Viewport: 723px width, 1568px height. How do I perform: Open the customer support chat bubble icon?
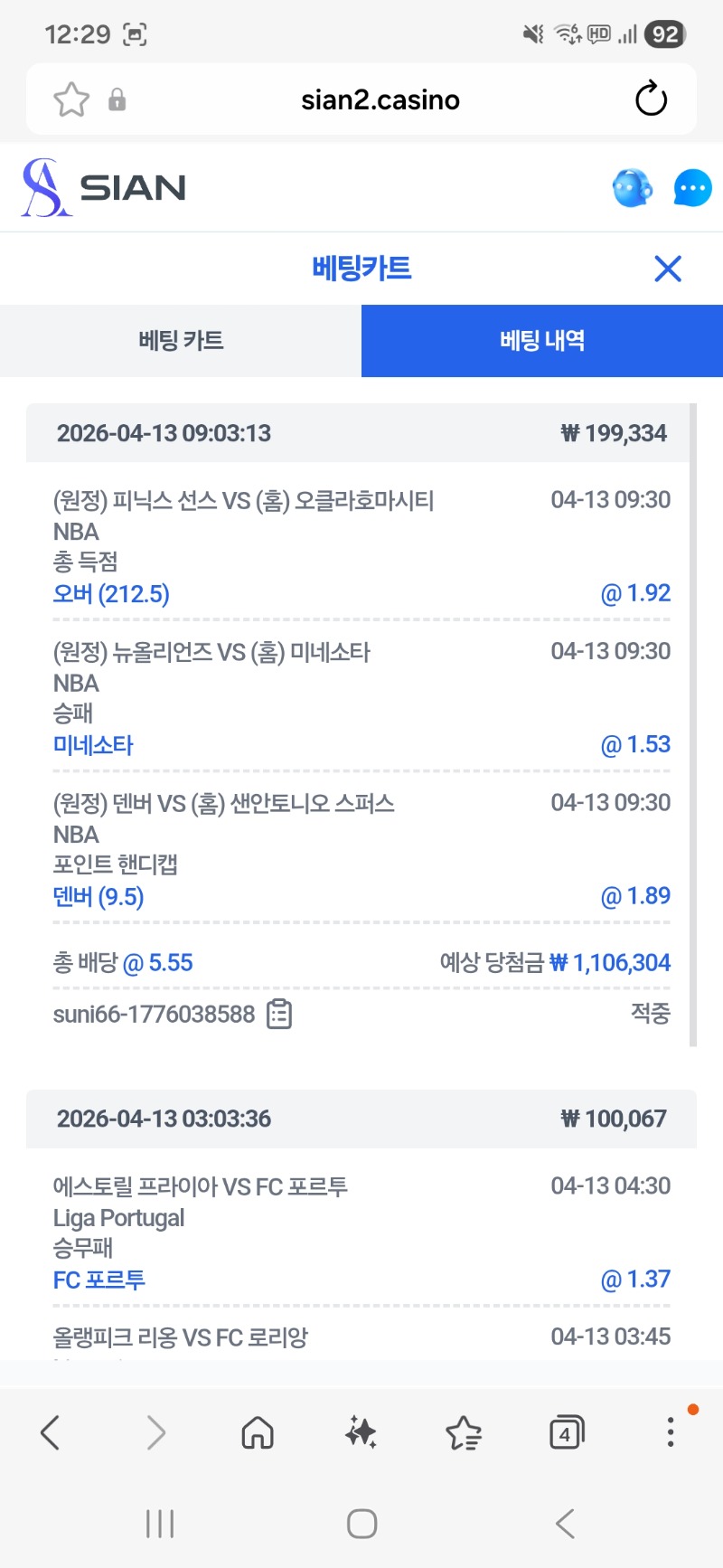(x=692, y=187)
